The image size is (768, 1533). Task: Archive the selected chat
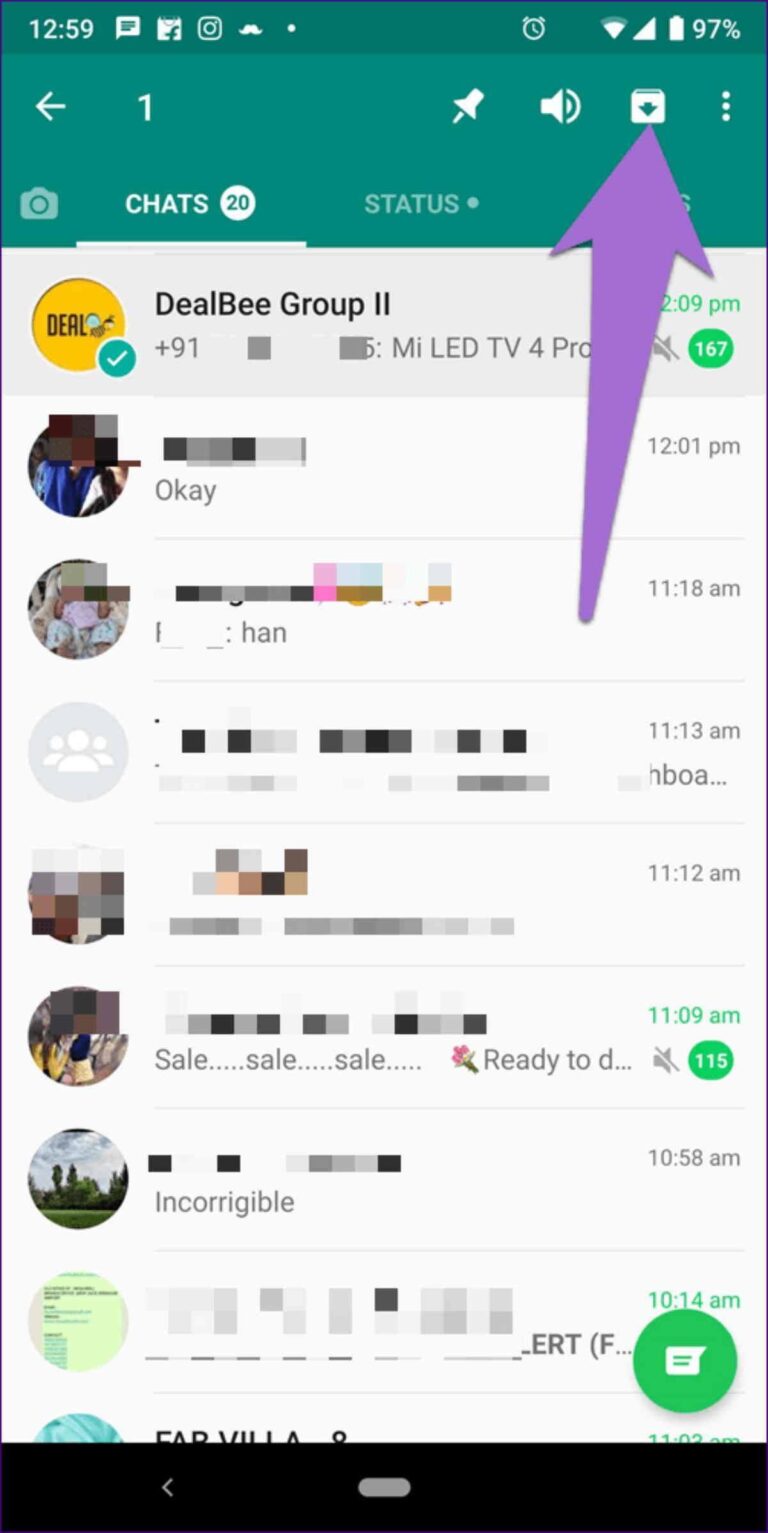coord(648,107)
